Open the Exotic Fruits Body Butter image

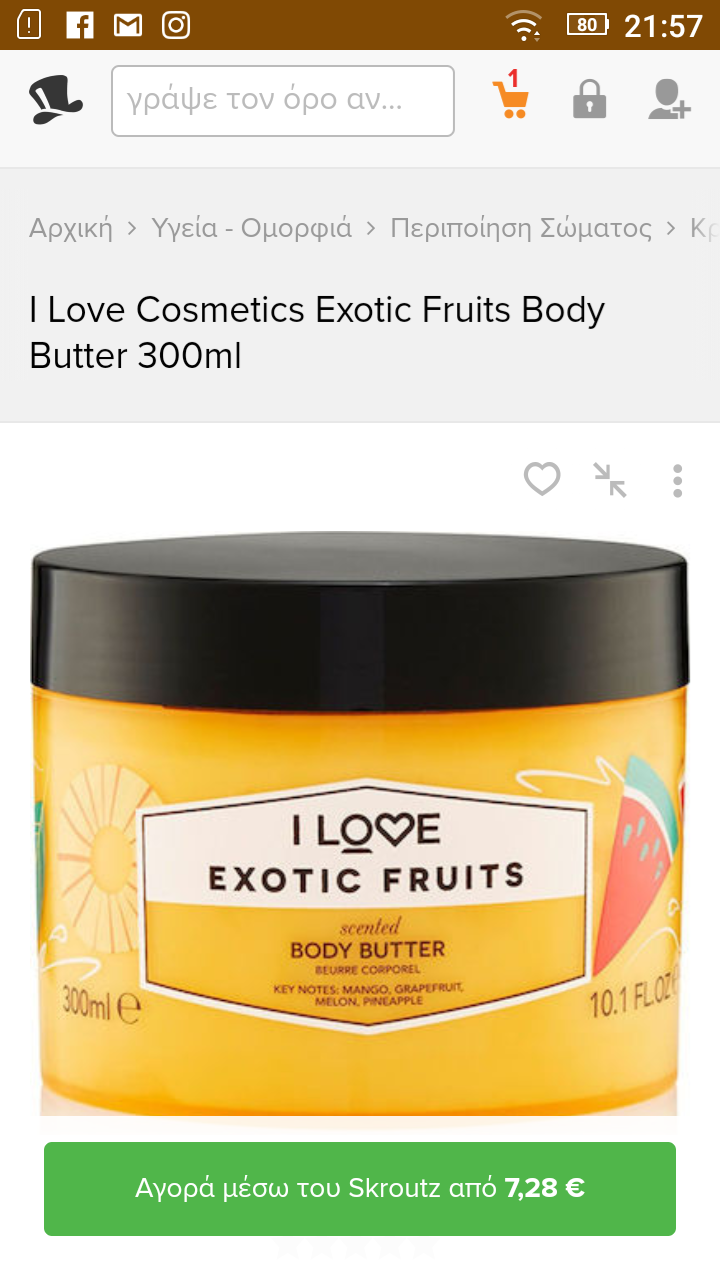360,820
